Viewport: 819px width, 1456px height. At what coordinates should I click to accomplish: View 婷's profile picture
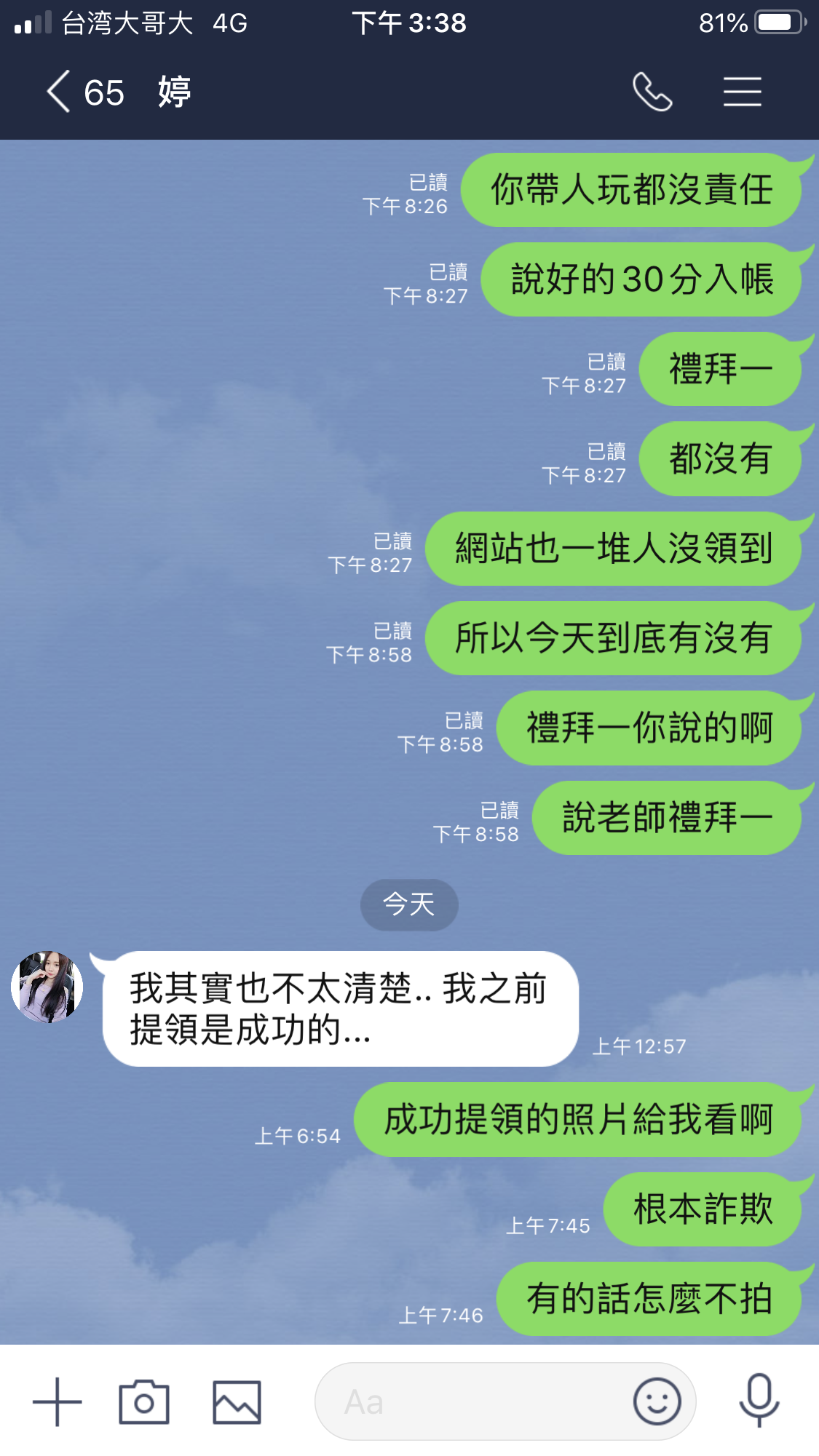(47, 987)
